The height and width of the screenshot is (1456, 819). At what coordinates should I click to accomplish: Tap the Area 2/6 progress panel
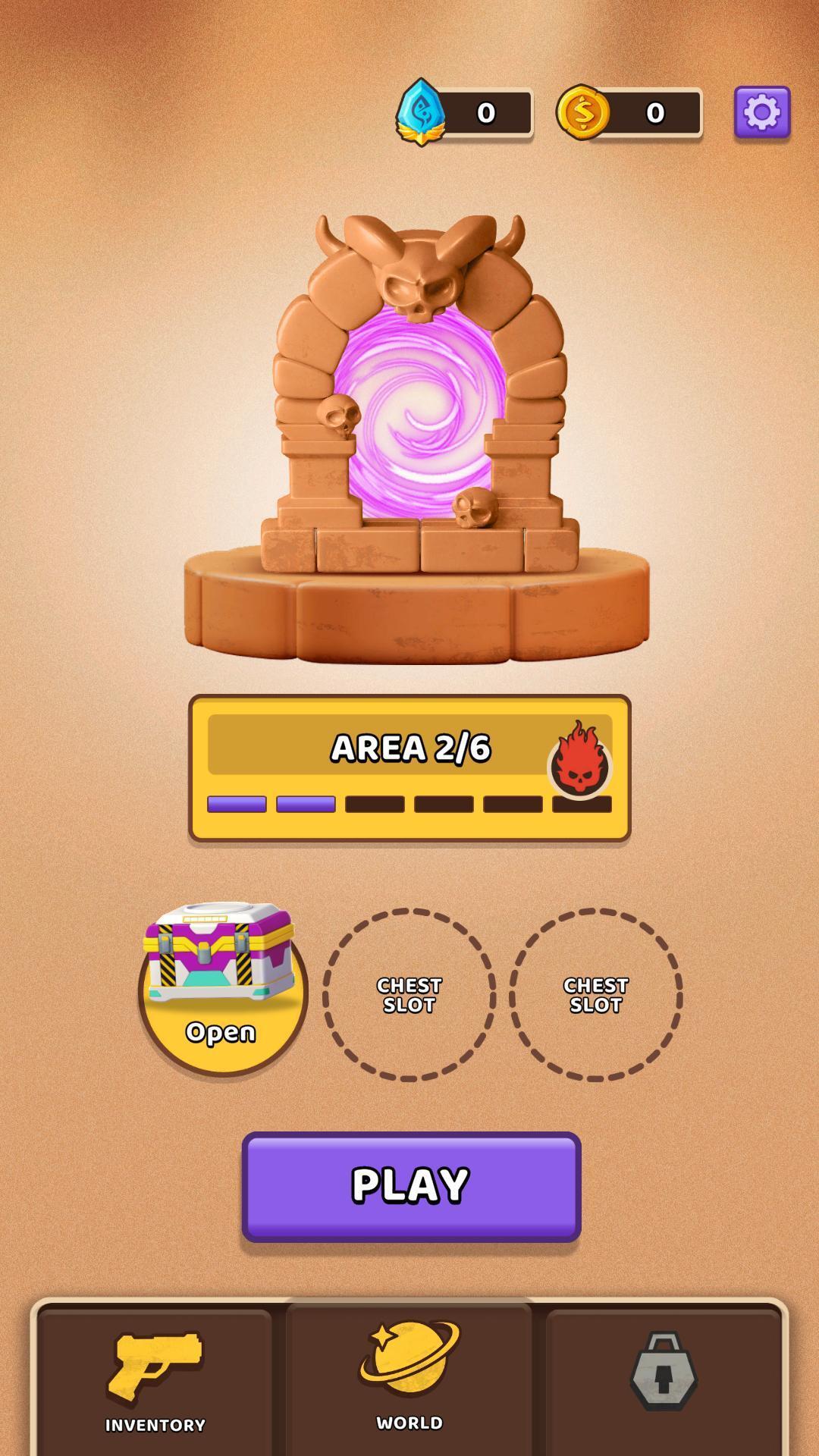point(409,767)
